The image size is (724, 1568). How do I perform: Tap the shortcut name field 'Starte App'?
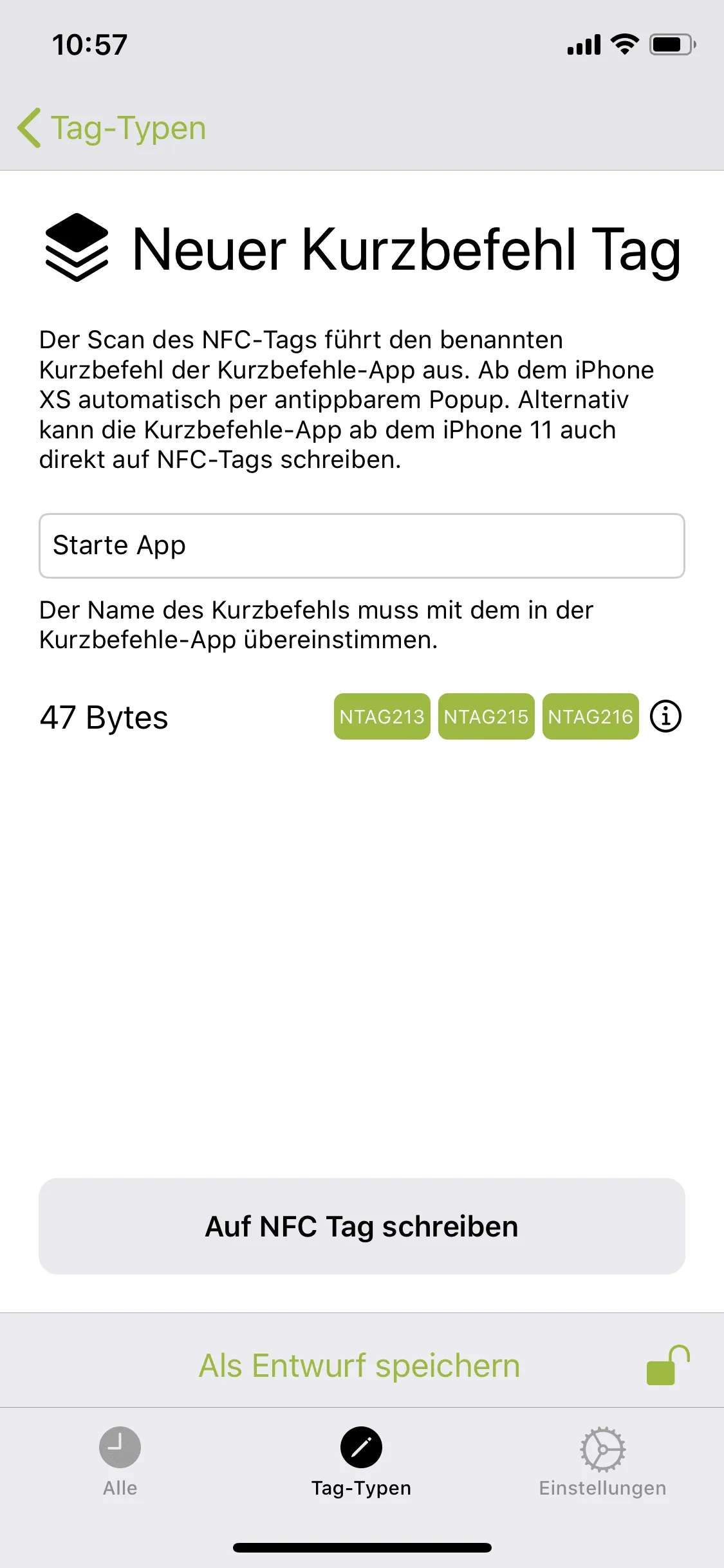click(x=361, y=545)
